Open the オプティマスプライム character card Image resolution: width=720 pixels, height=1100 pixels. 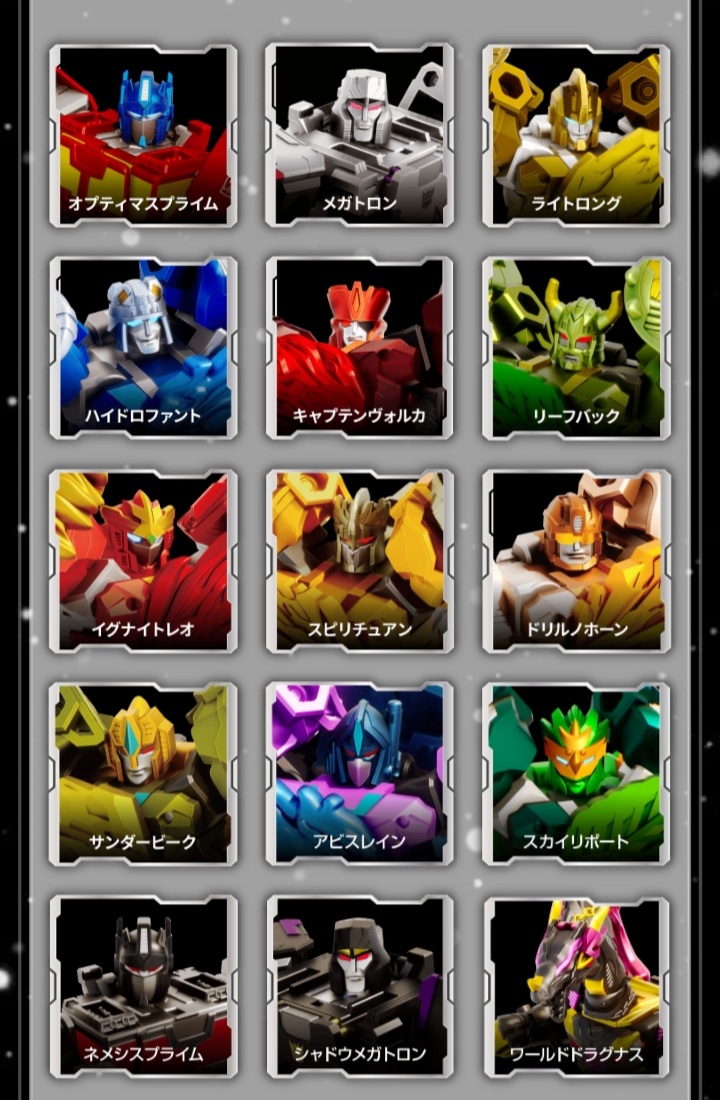tap(144, 135)
